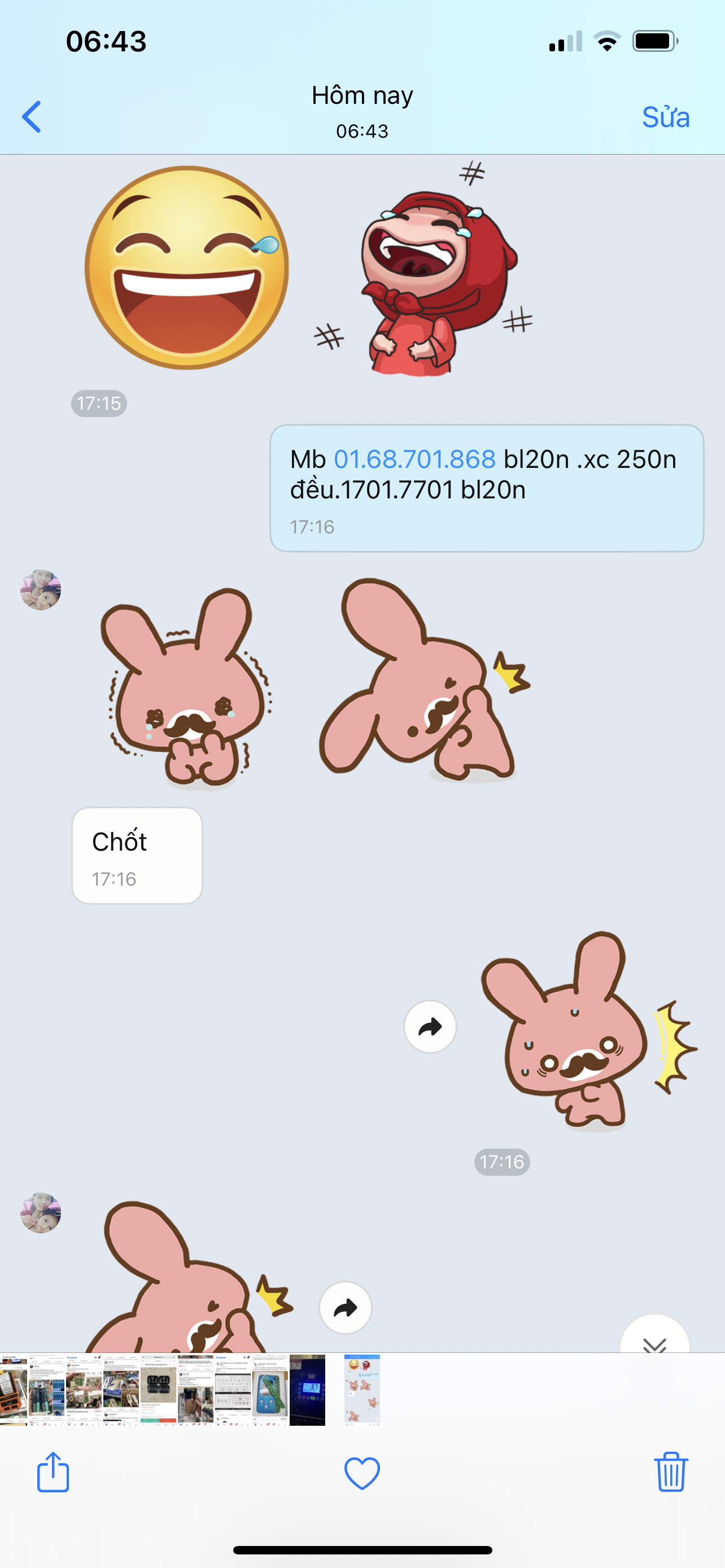Go back to the photo library

32,116
